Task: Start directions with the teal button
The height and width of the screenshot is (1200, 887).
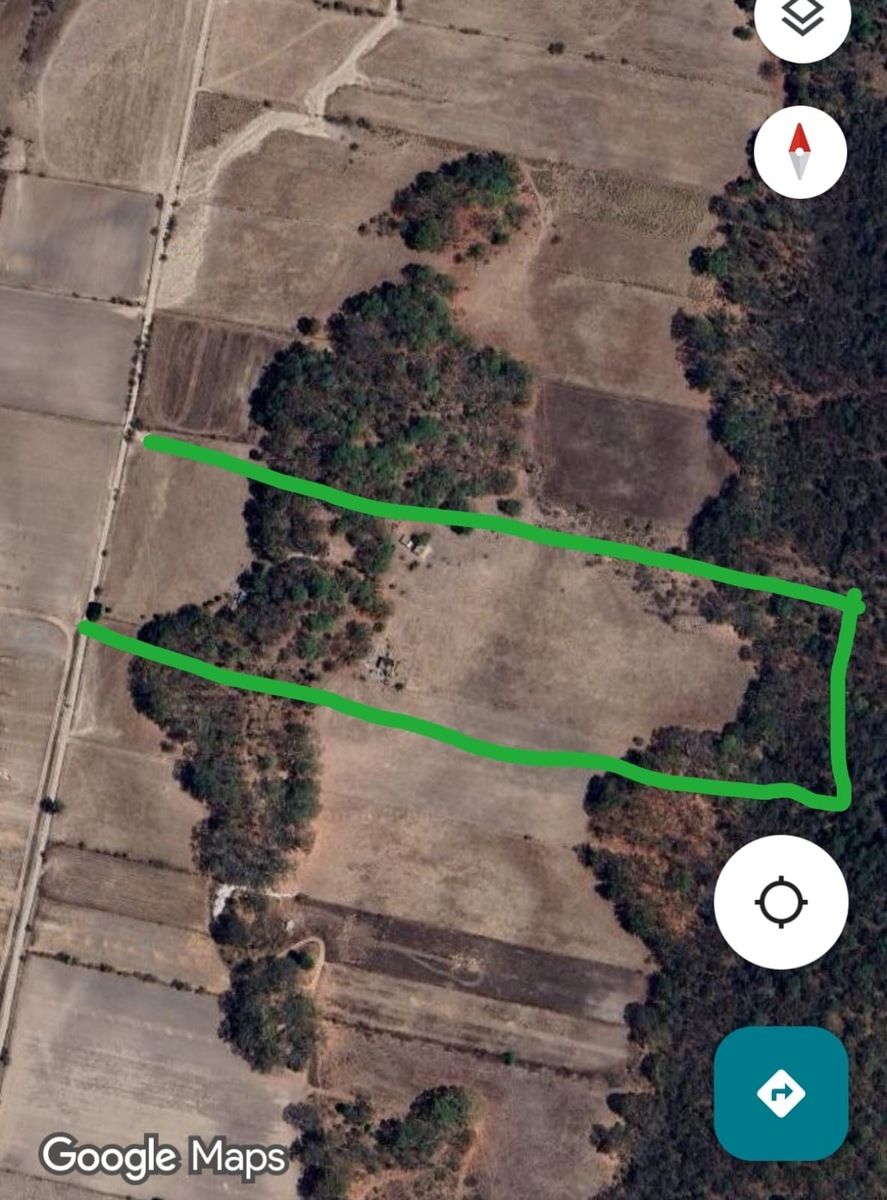Action: [781, 1092]
